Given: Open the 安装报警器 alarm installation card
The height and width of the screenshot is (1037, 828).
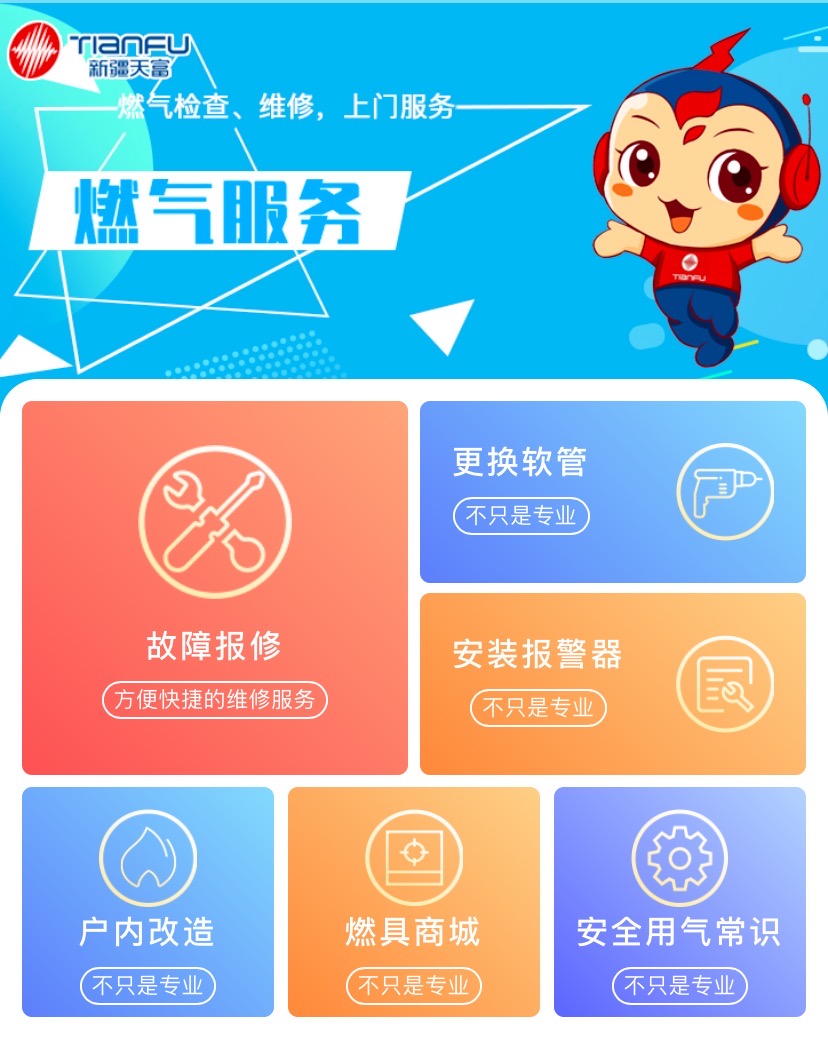Looking at the screenshot, I should 612,684.
